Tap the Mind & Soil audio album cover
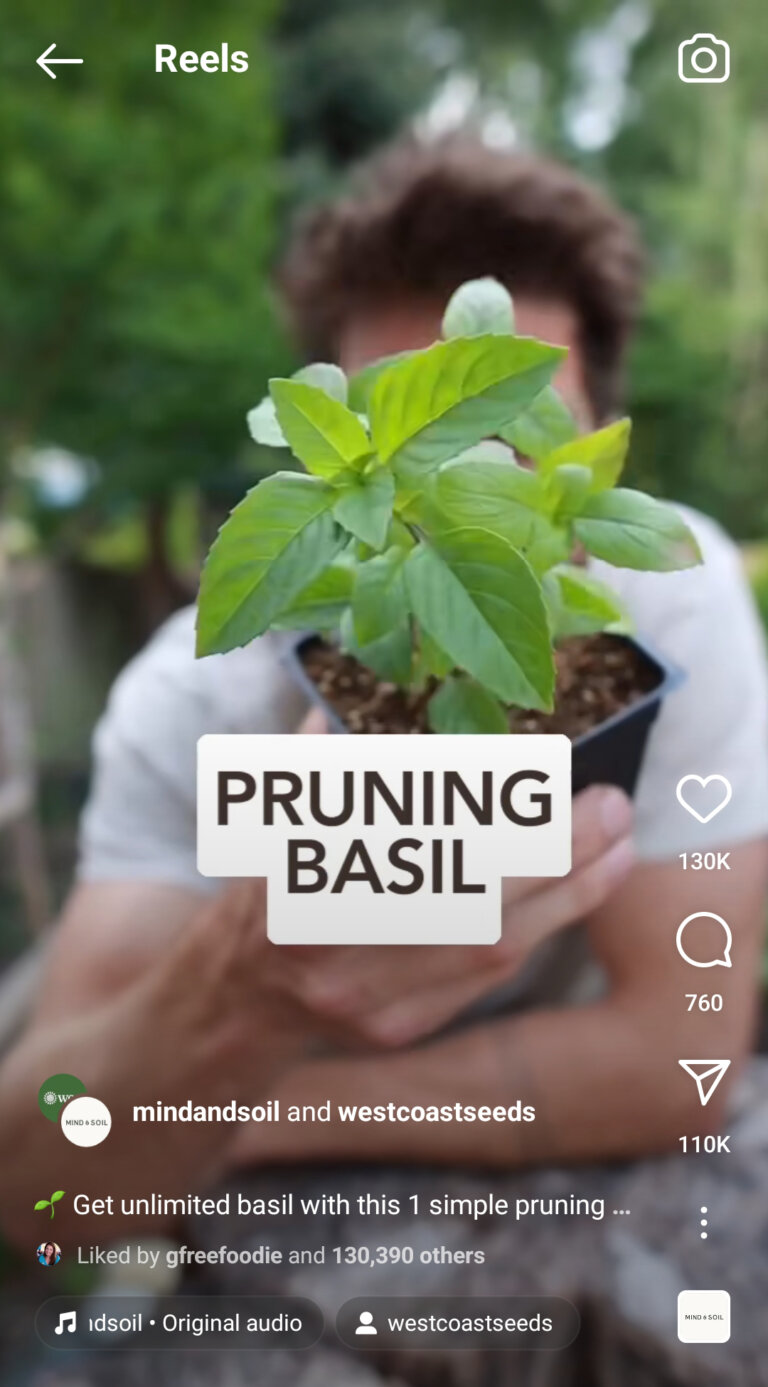This screenshot has width=768, height=1387. 704,1316
